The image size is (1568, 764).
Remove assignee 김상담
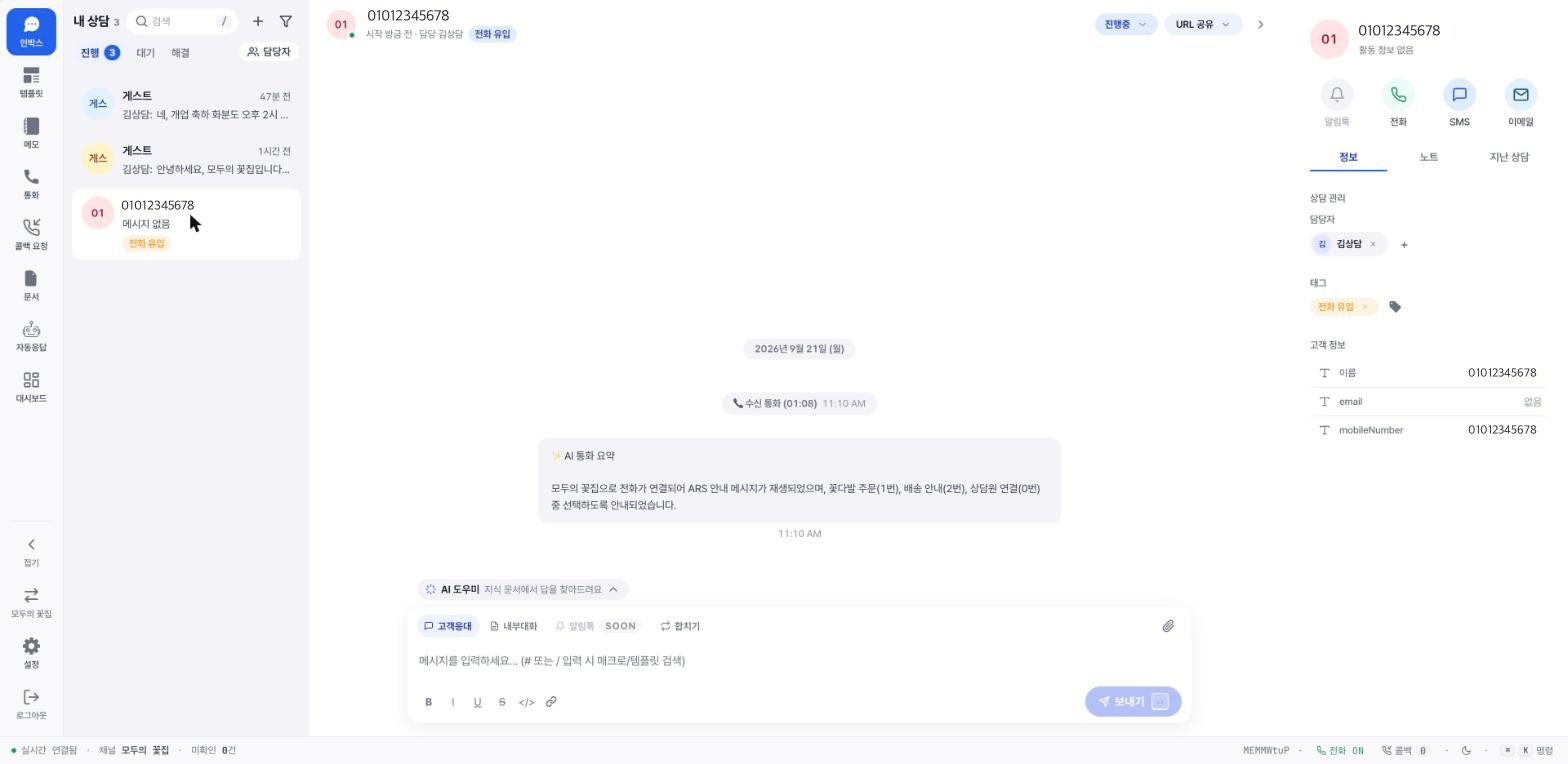(x=1373, y=244)
